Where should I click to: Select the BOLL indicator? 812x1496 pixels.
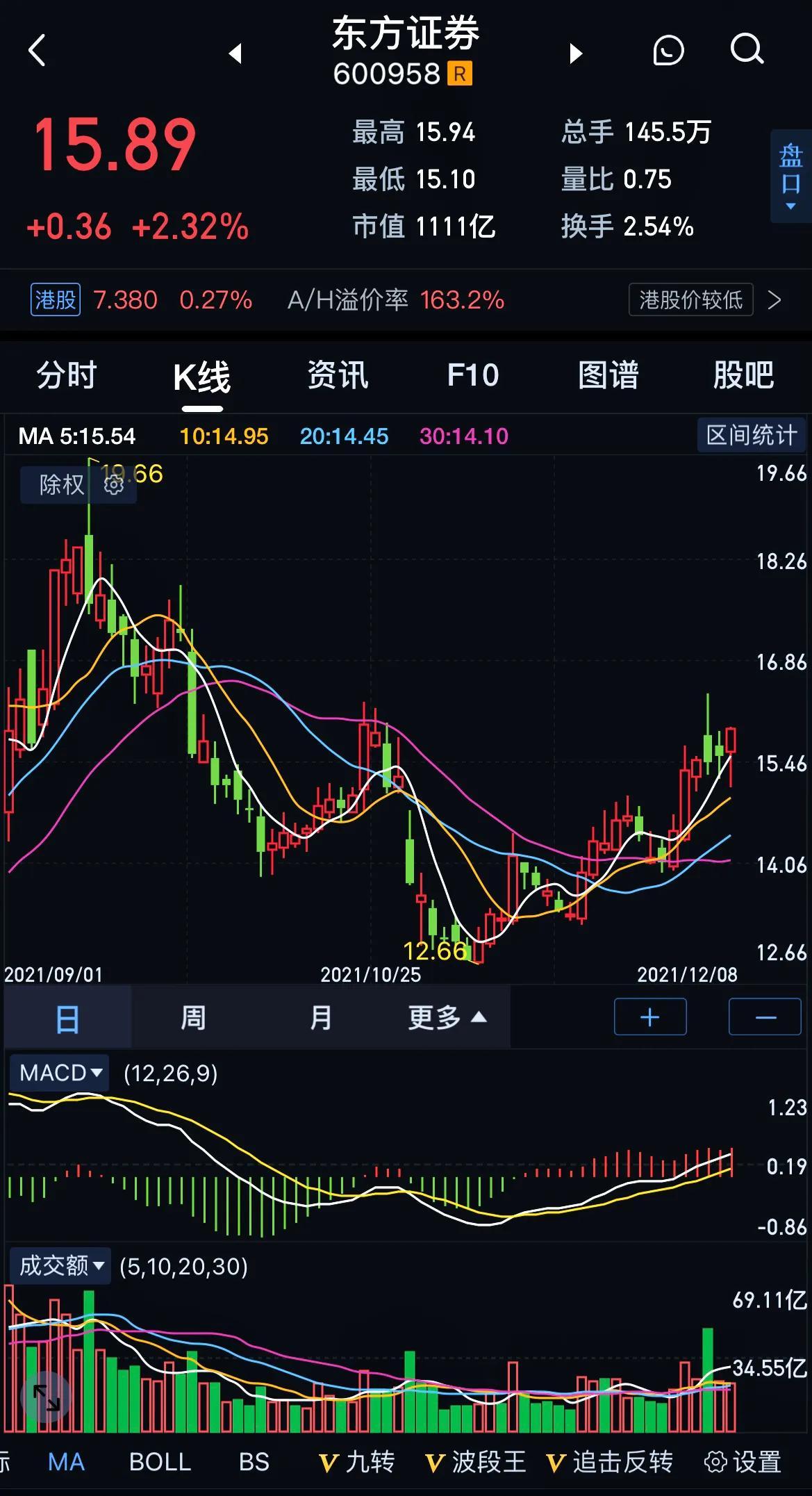(160, 1462)
